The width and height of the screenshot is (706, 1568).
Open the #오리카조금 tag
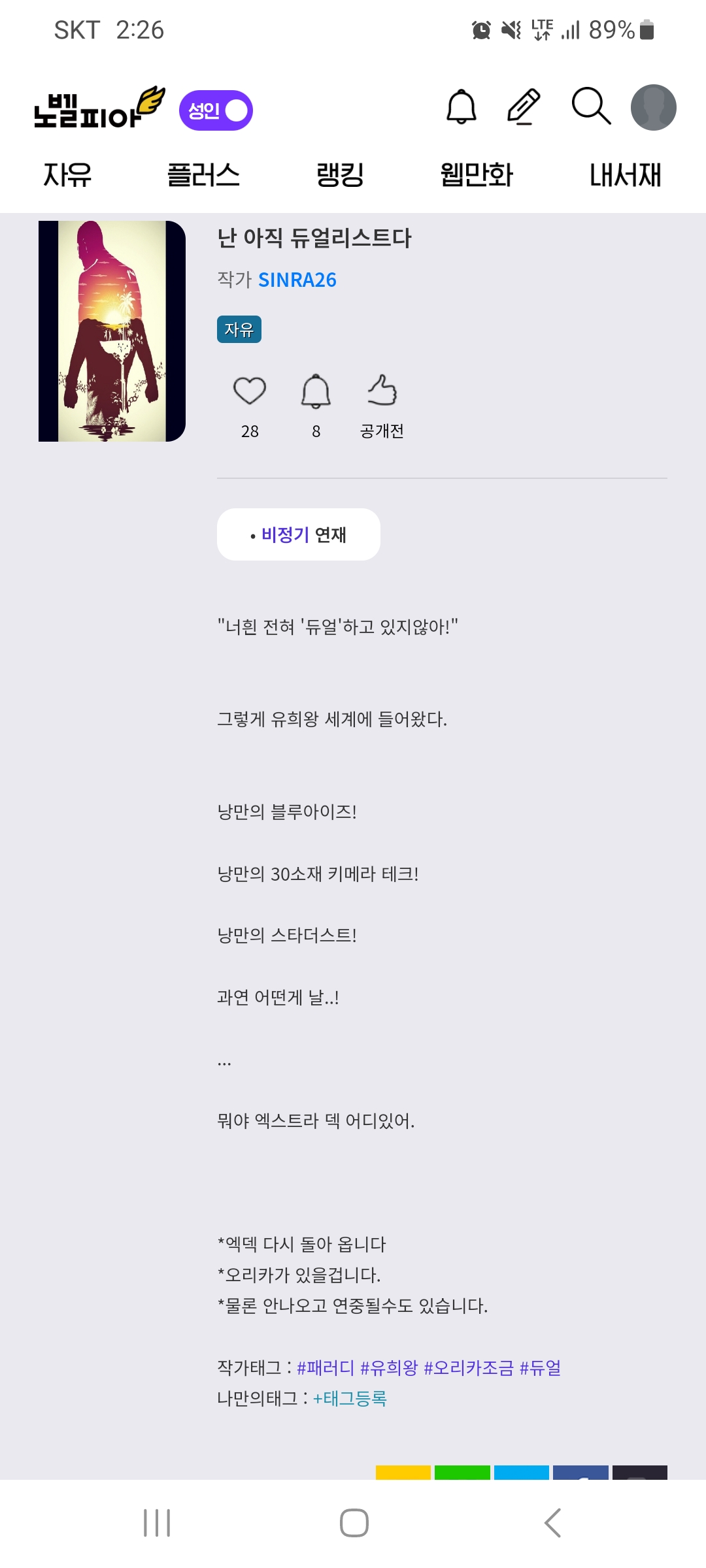[x=469, y=1367]
